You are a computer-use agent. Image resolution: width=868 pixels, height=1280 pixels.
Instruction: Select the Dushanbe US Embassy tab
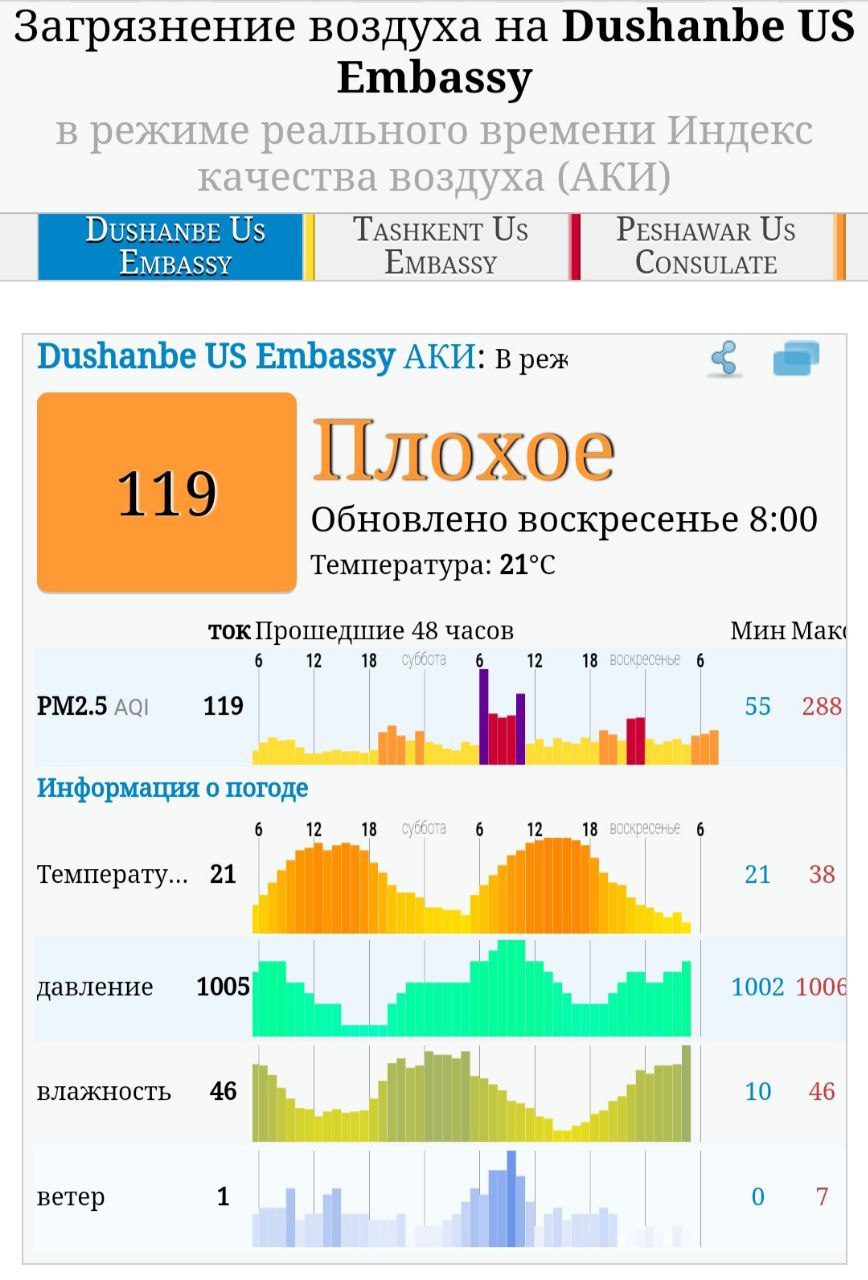[174, 246]
